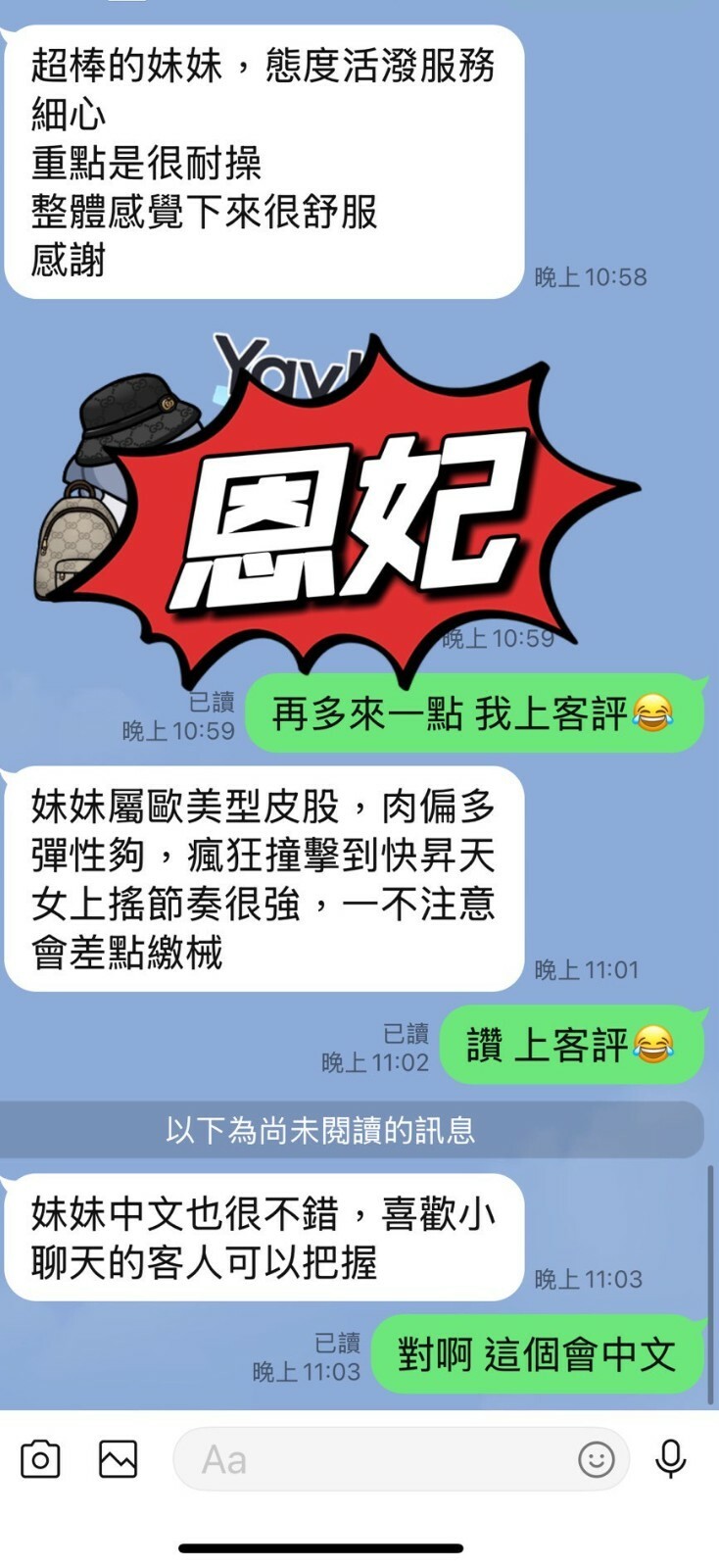
Task: Open the emoji and sticker picker
Action: coord(596,1459)
